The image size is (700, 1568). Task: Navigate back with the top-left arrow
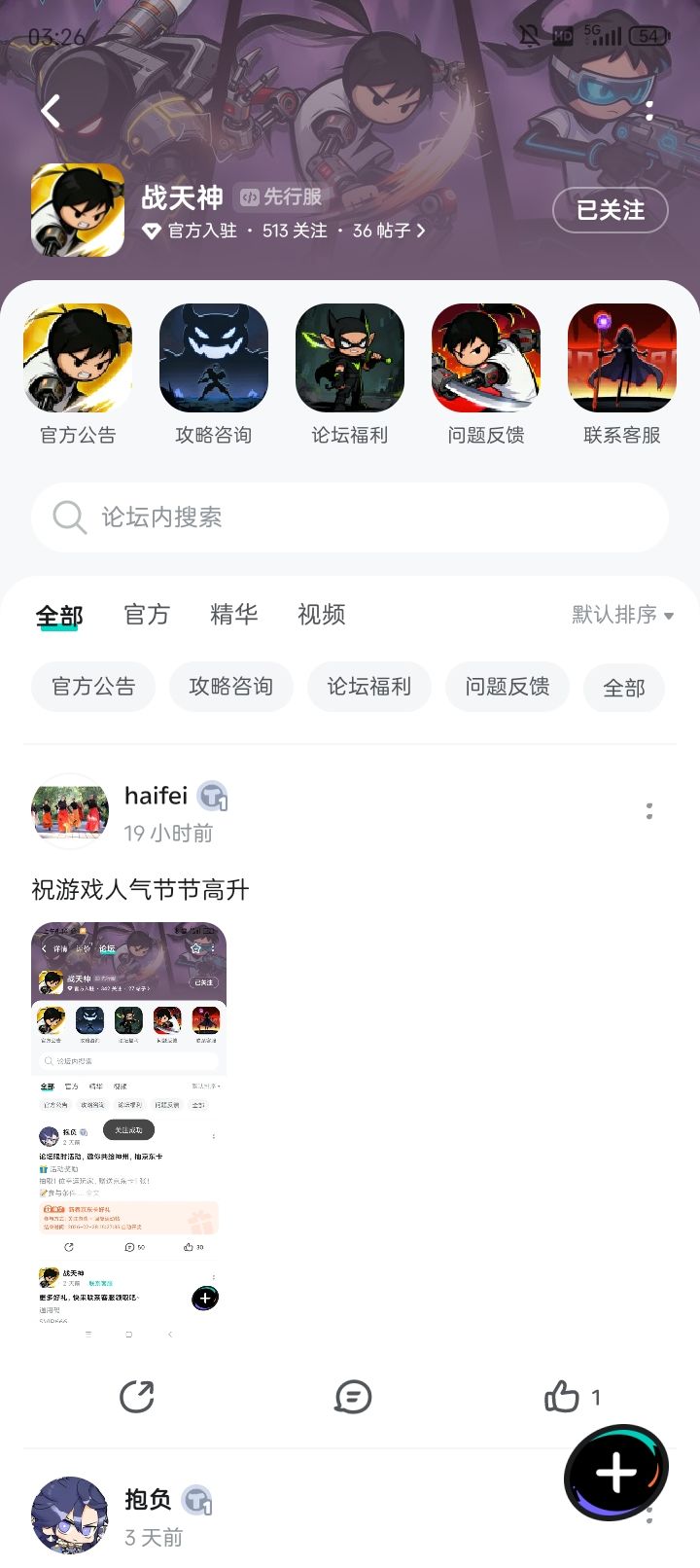pyautogui.click(x=50, y=111)
